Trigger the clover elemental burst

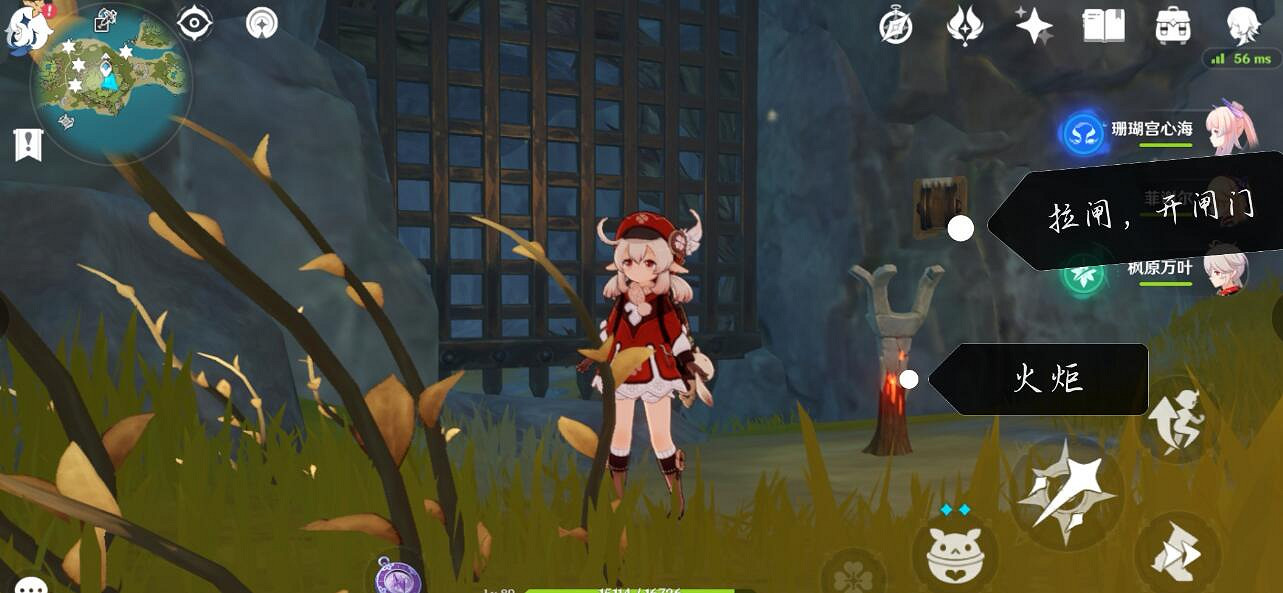853,575
